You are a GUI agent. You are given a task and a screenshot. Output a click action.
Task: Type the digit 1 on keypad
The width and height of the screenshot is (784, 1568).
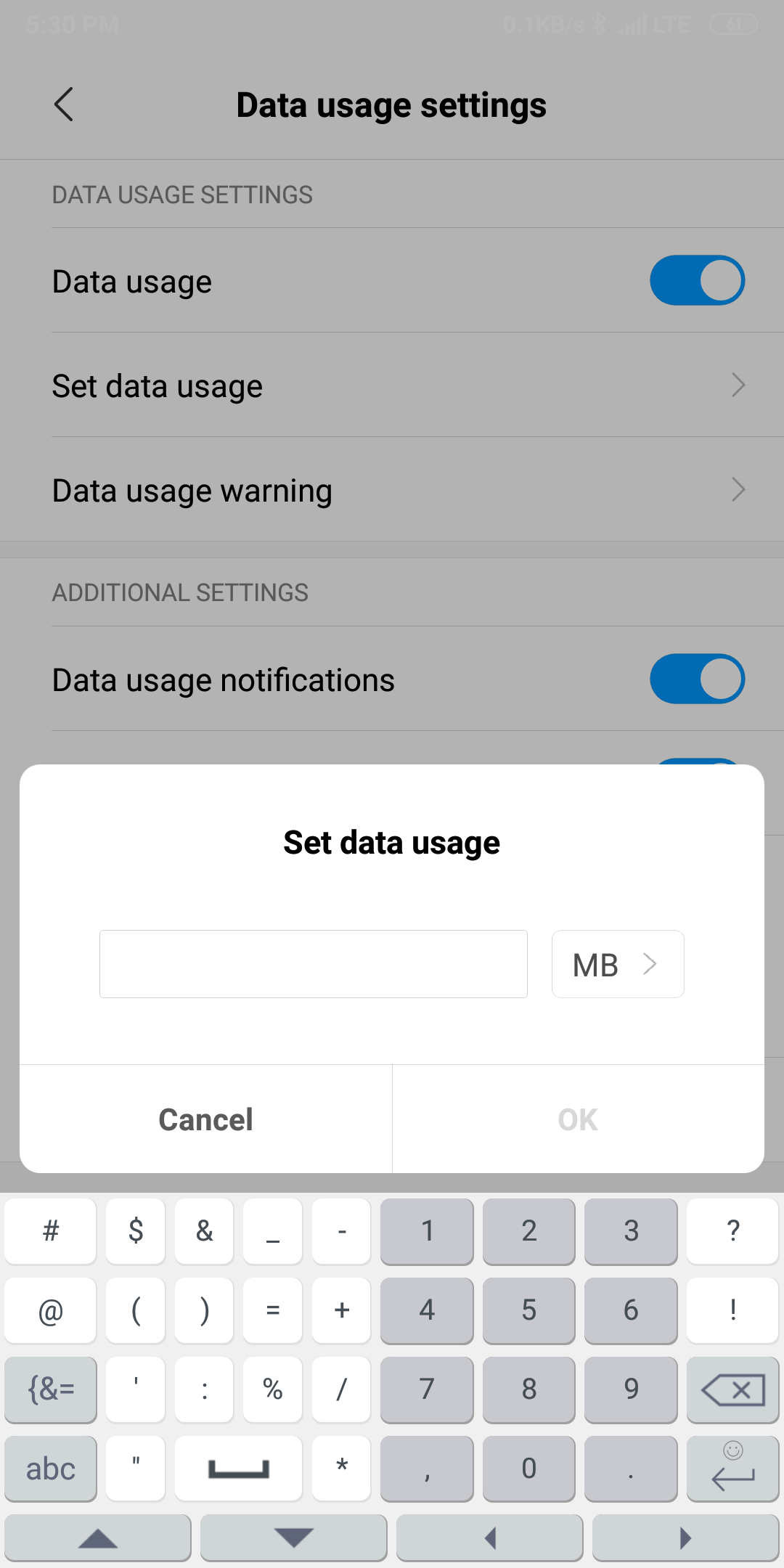click(427, 1231)
